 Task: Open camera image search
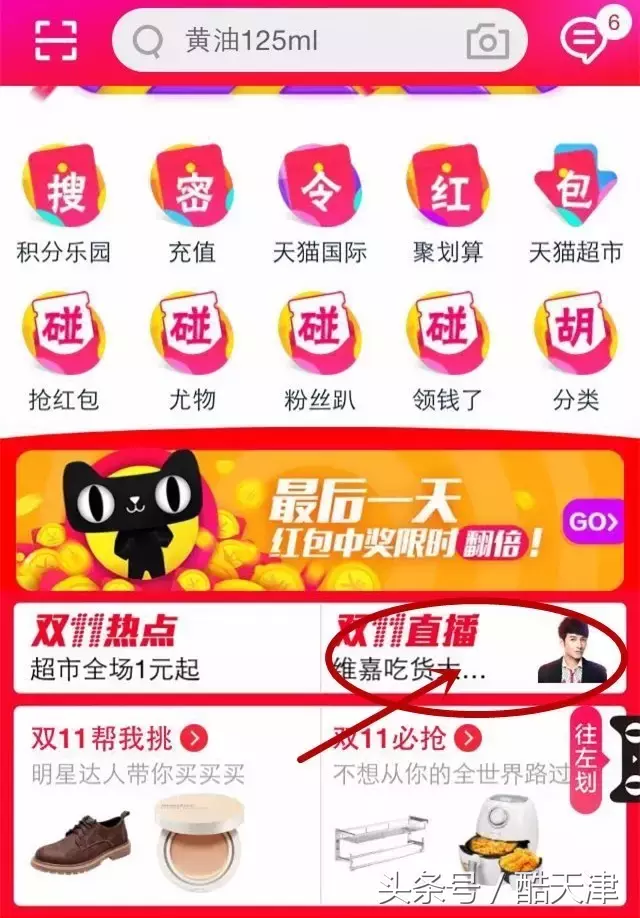(488, 41)
